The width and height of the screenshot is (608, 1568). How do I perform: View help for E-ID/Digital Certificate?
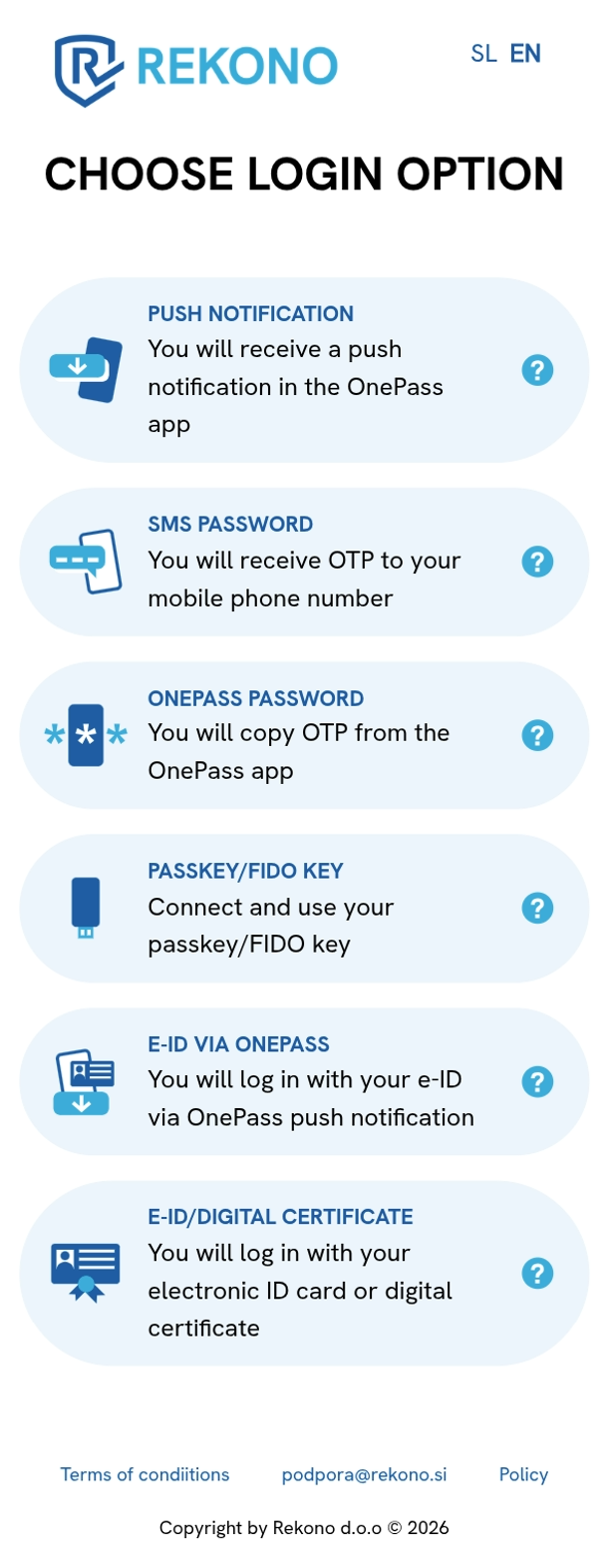point(537,1273)
